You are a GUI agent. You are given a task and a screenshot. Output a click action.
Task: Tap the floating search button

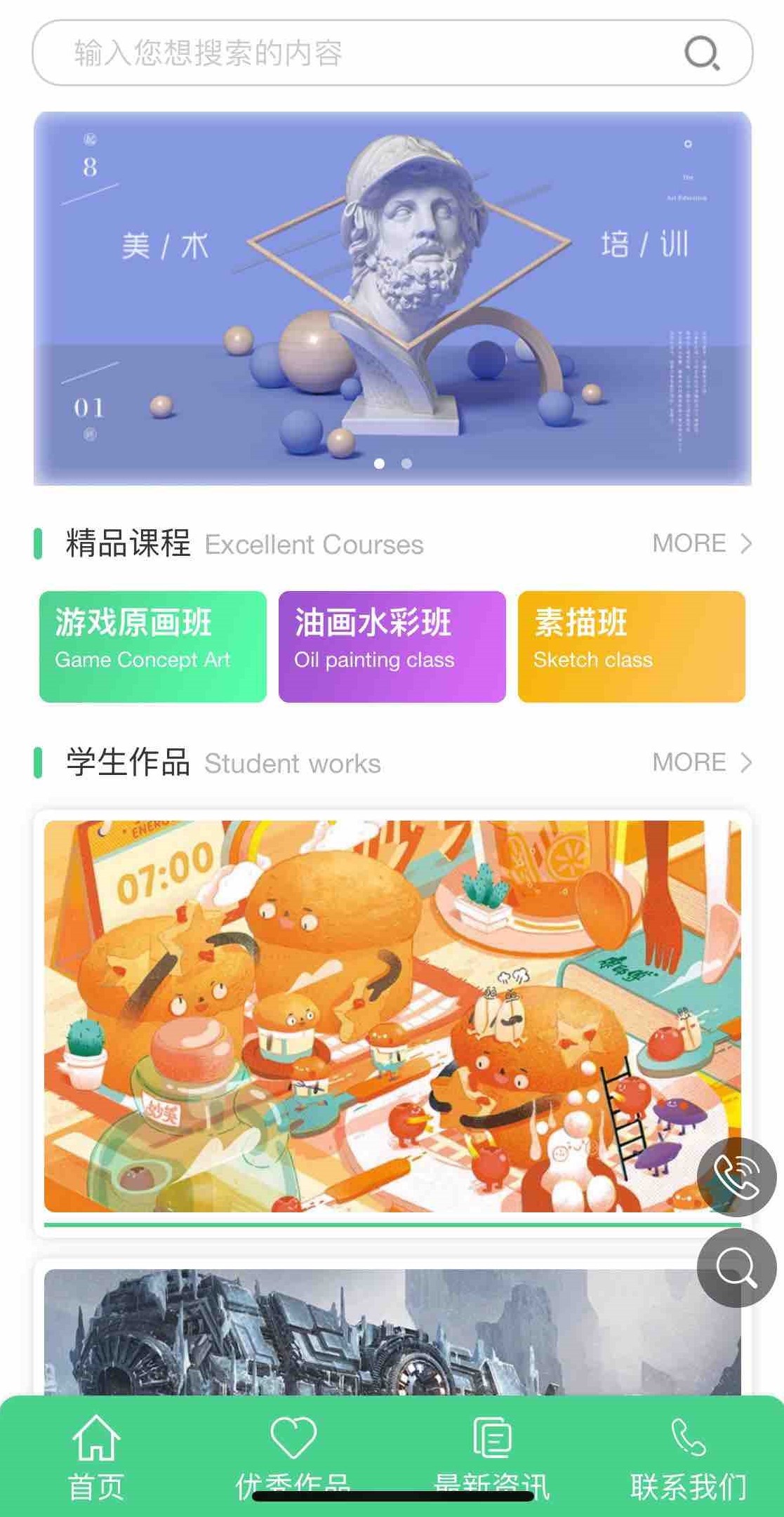pyautogui.click(x=736, y=1268)
